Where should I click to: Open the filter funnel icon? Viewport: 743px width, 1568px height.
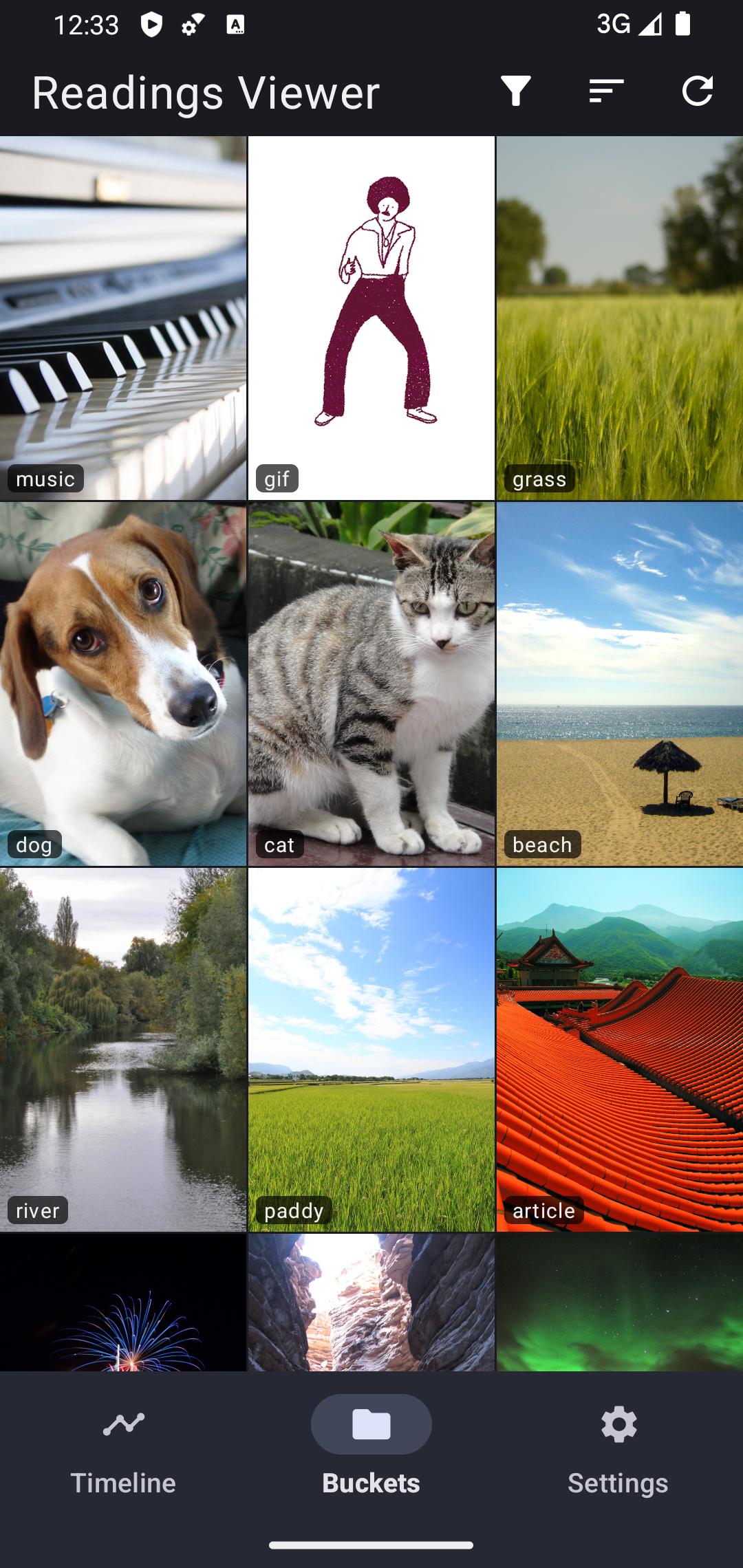tap(516, 91)
